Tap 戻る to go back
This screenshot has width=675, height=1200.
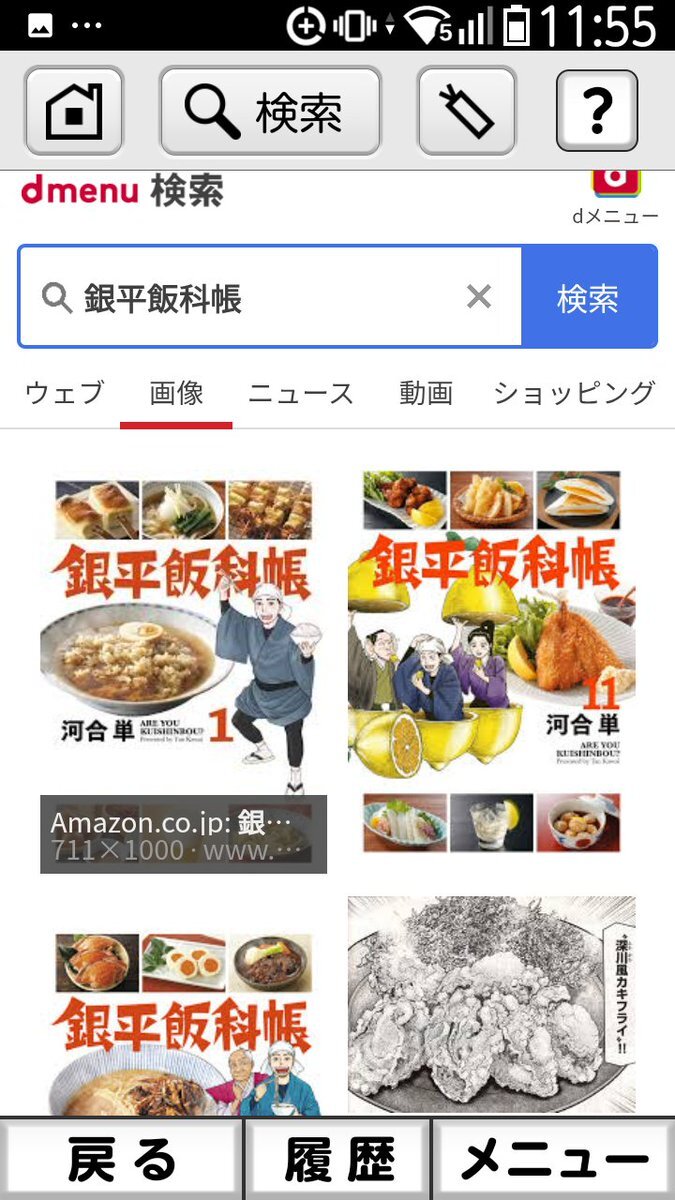(x=121, y=1160)
